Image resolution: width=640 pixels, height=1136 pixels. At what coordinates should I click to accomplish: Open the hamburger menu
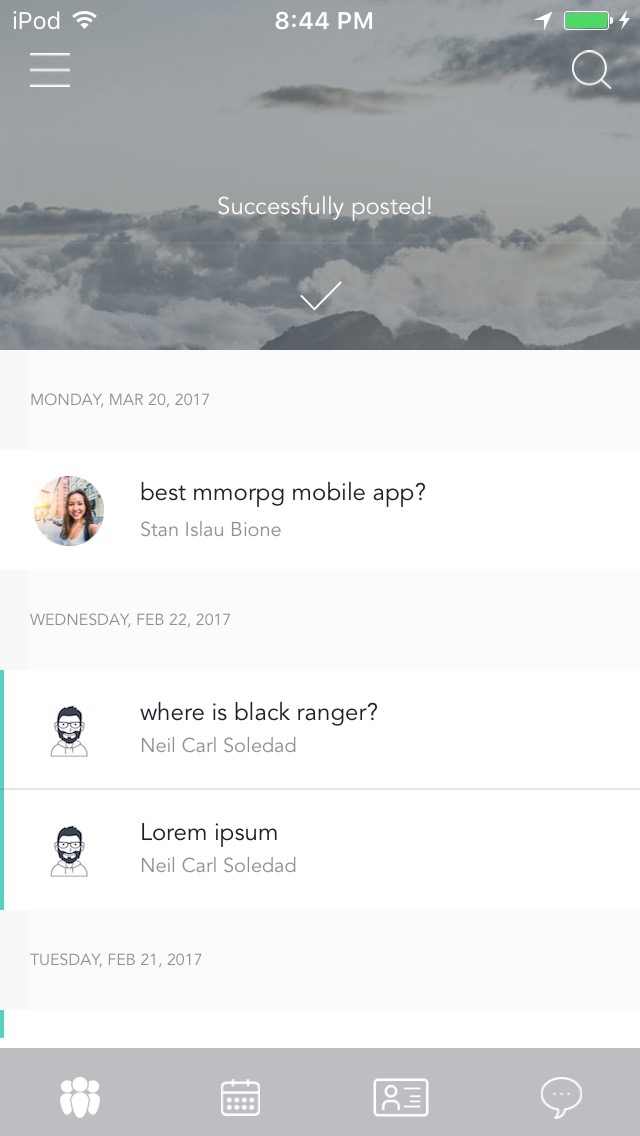point(50,70)
